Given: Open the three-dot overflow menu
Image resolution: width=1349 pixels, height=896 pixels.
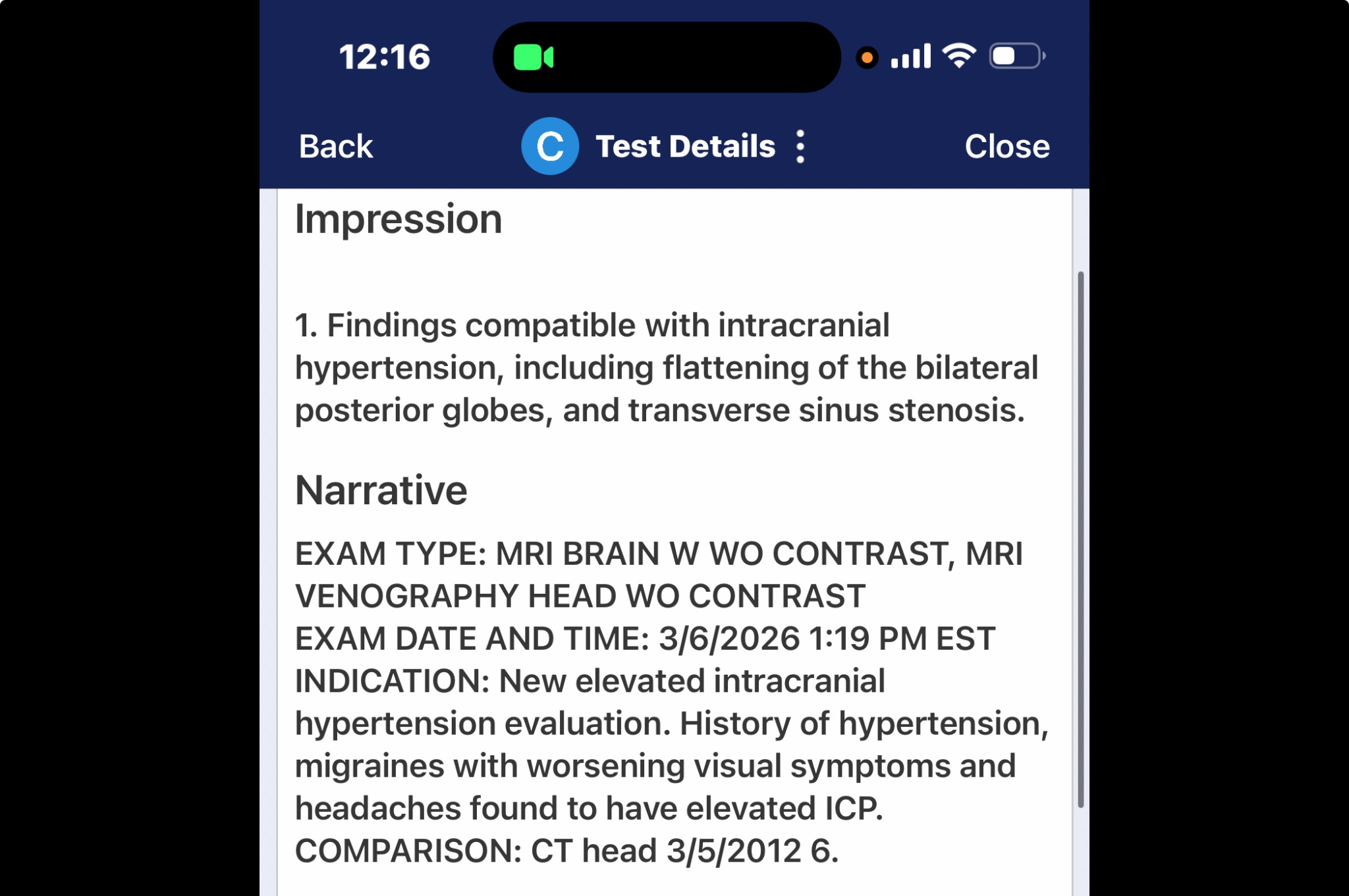Looking at the screenshot, I should pyautogui.click(x=800, y=146).
